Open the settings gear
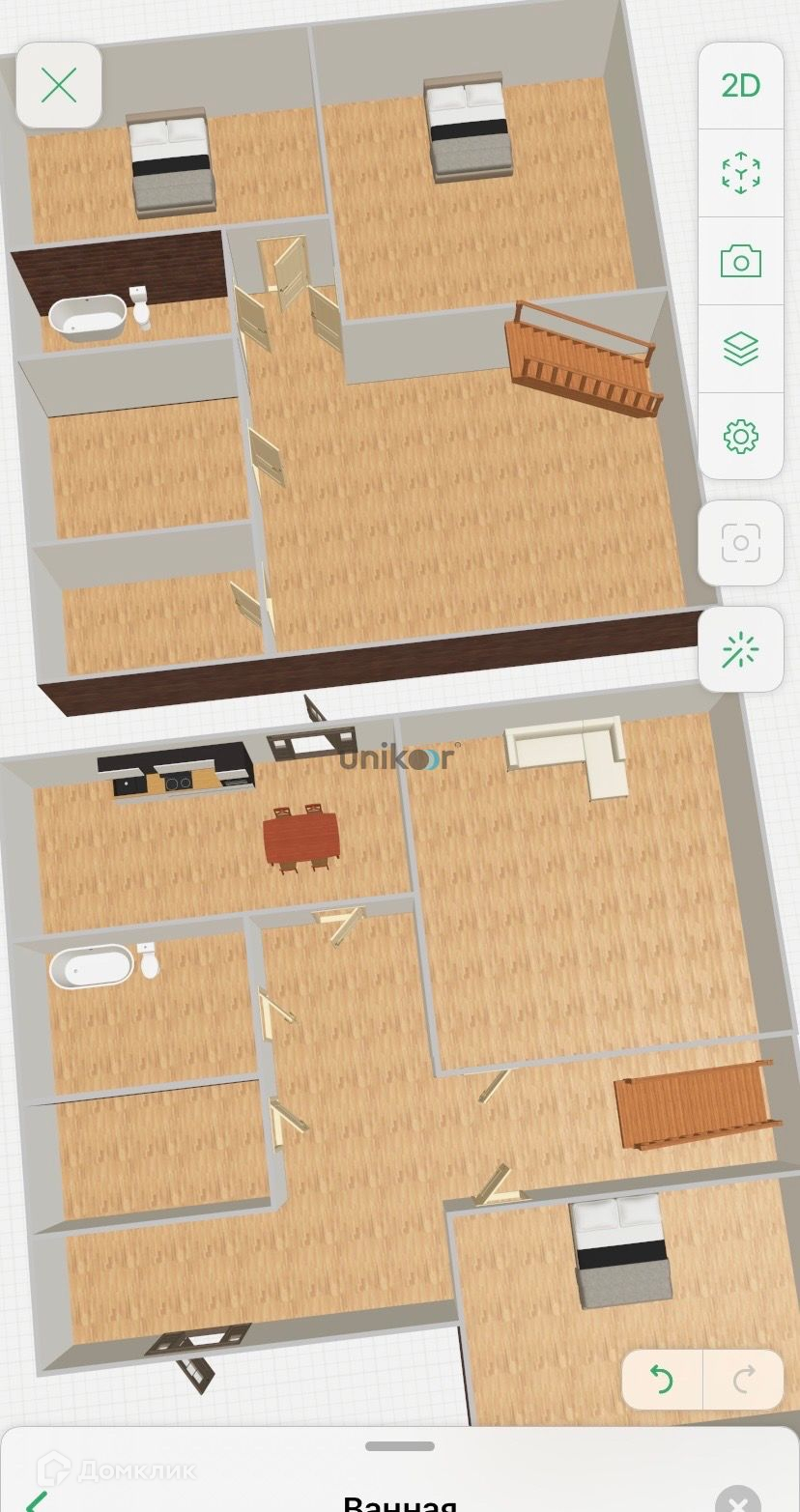The width and height of the screenshot is (800, 1512). pyautogui.click(x=740, y=437)
